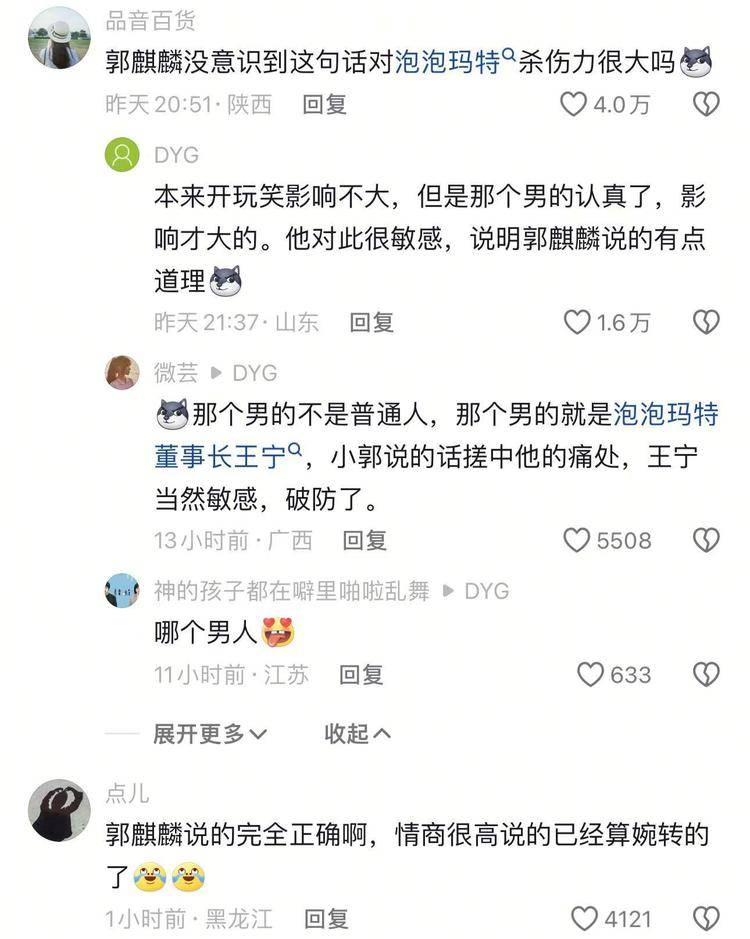Like 品音百货's comment with 4.0万 likes
Screen dimensions: 750x939
[x=574, y=104]
